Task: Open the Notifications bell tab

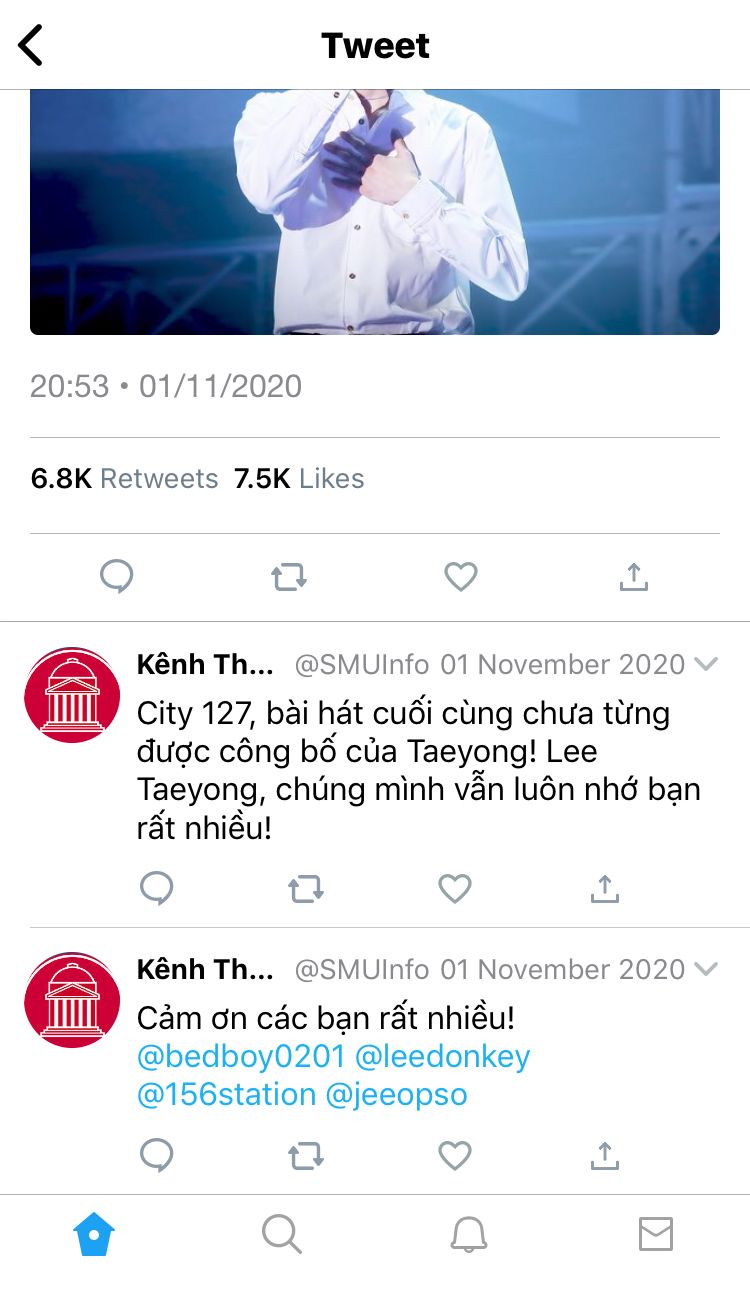Action: pyautogui.click(x=468, y=1235)
